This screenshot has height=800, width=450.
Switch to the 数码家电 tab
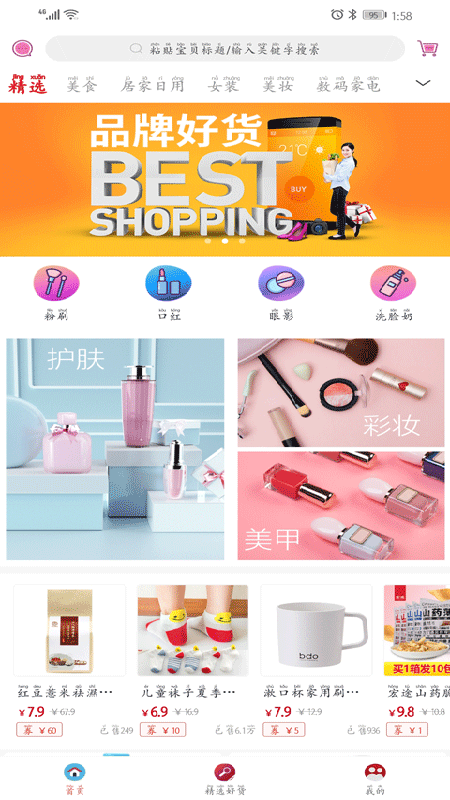point(348,84)
